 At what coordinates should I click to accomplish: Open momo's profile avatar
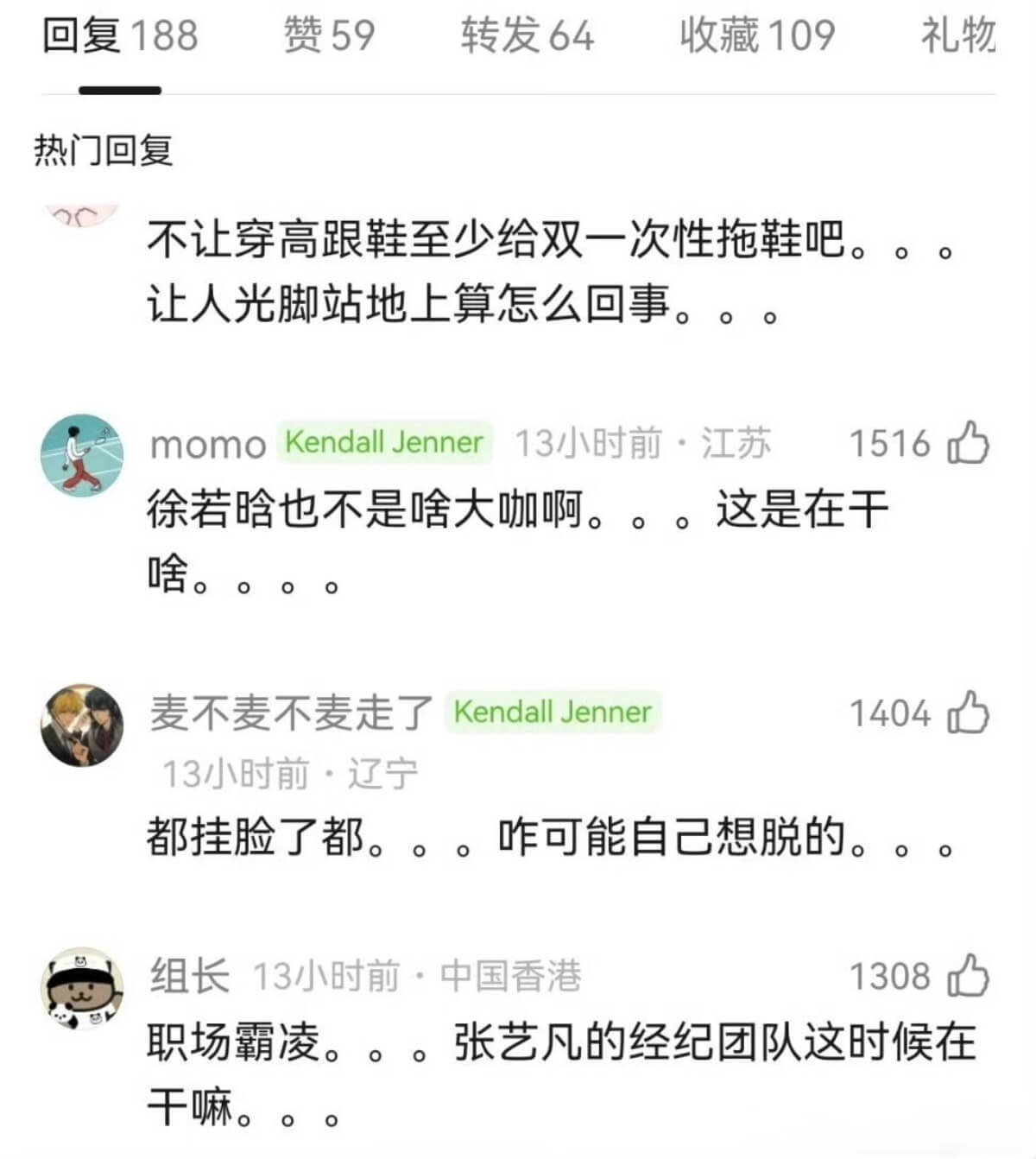[82, 454]
